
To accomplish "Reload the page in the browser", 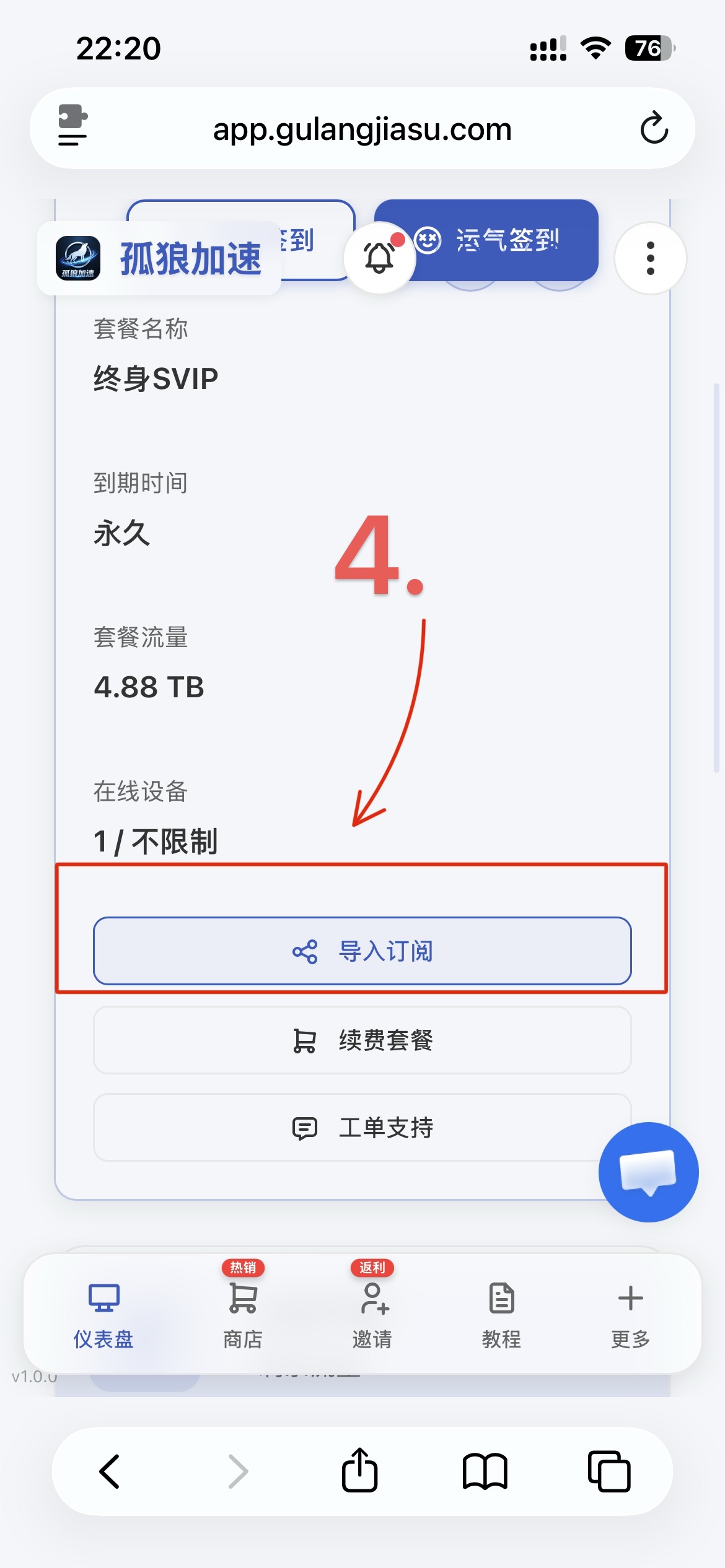I will tap(654, 128).
